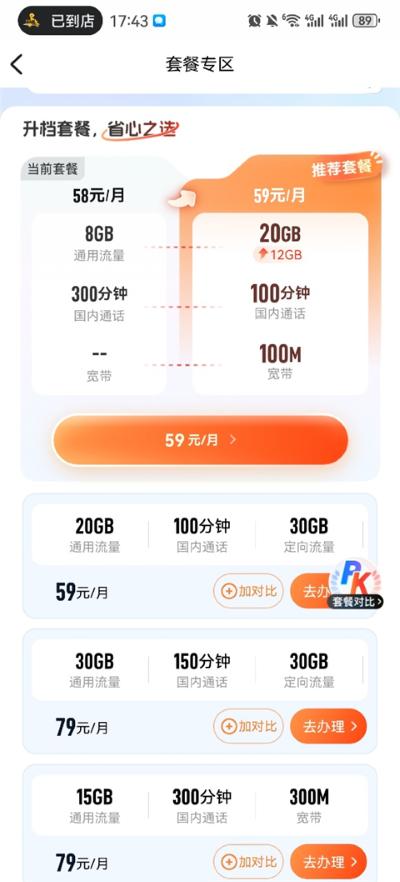The width and height of the screenshot is (400, 882).
Task: Go back using the top-left arrow
Action: click(17, 64)
